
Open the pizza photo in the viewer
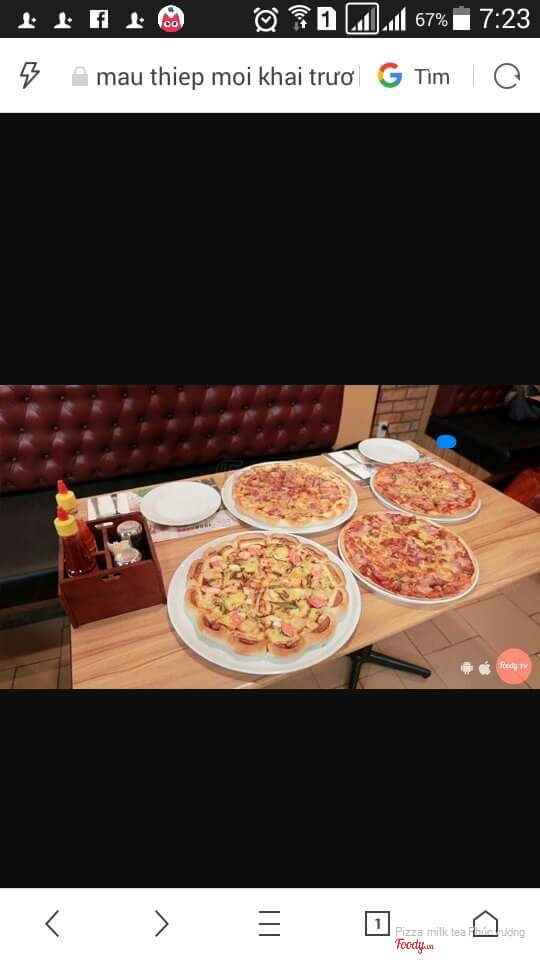coord(270,536)
